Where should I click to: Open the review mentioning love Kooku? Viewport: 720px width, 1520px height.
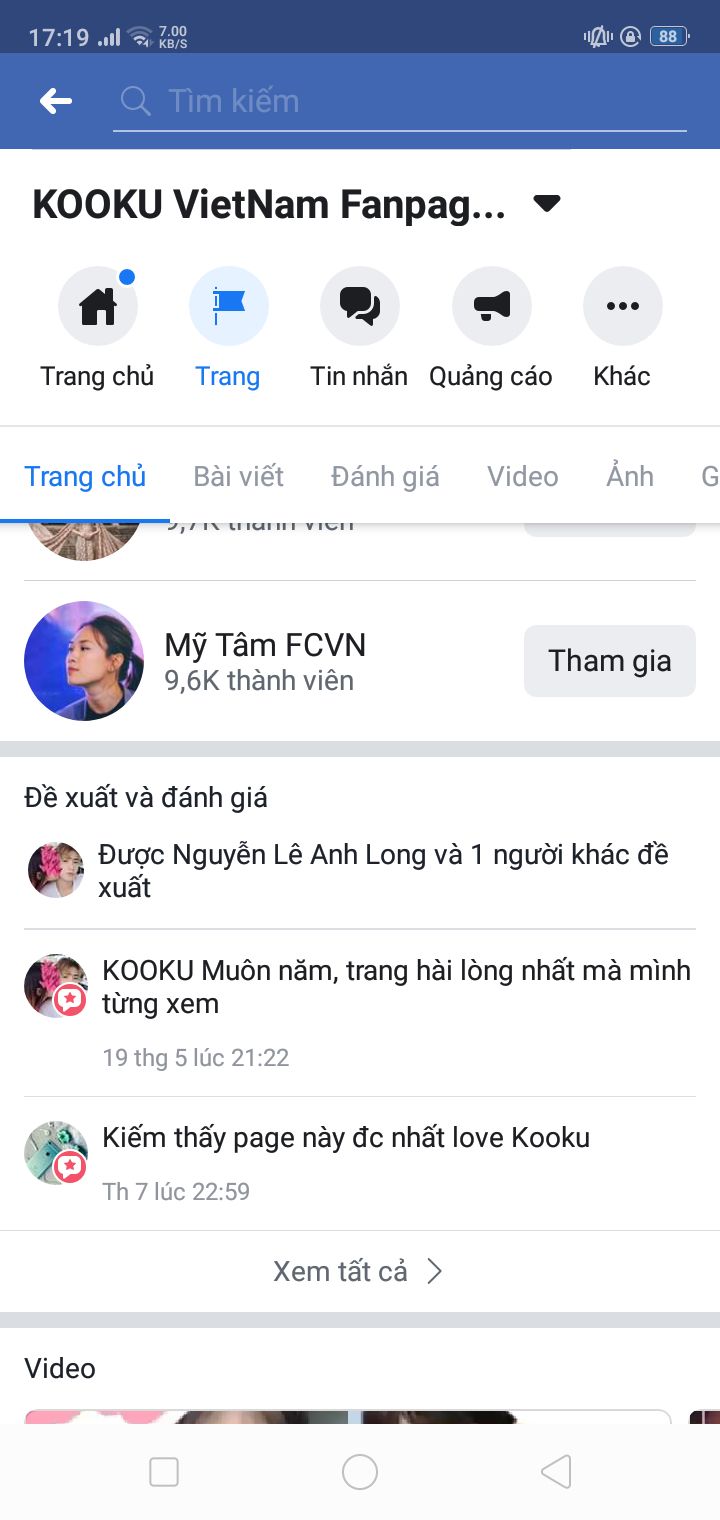click(x=346, y=1160)
